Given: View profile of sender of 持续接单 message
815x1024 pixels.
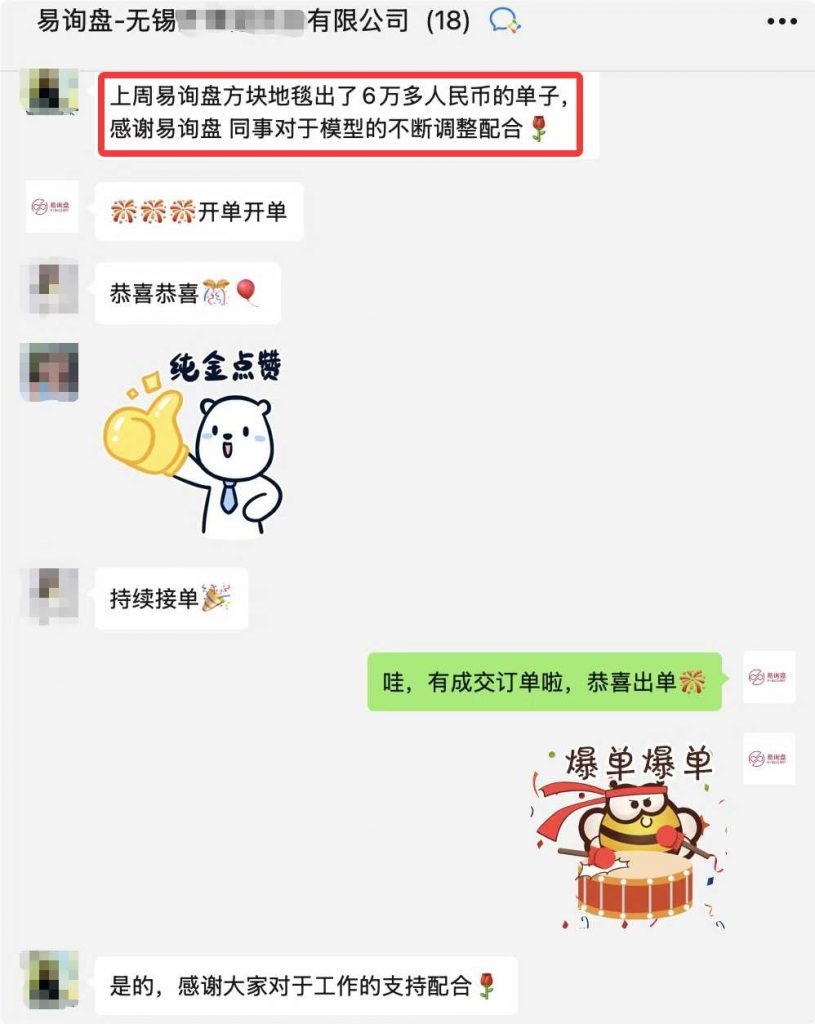Looking at the screenshot, I should pos(51,598).
